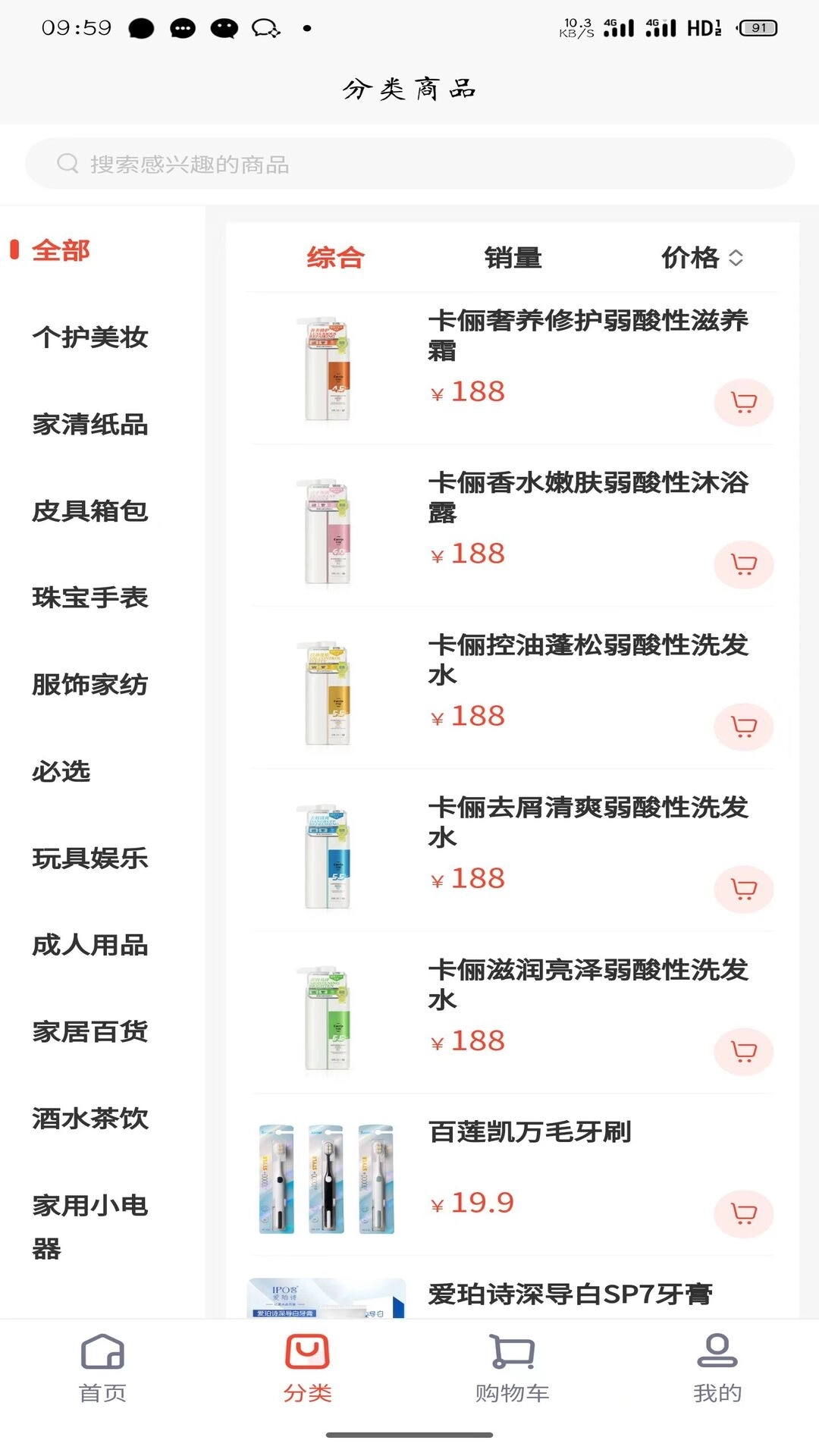Open the 家清纸品 category
Image resolution: width=819 pixels, height=1456 pixels.
coord(89,425)
